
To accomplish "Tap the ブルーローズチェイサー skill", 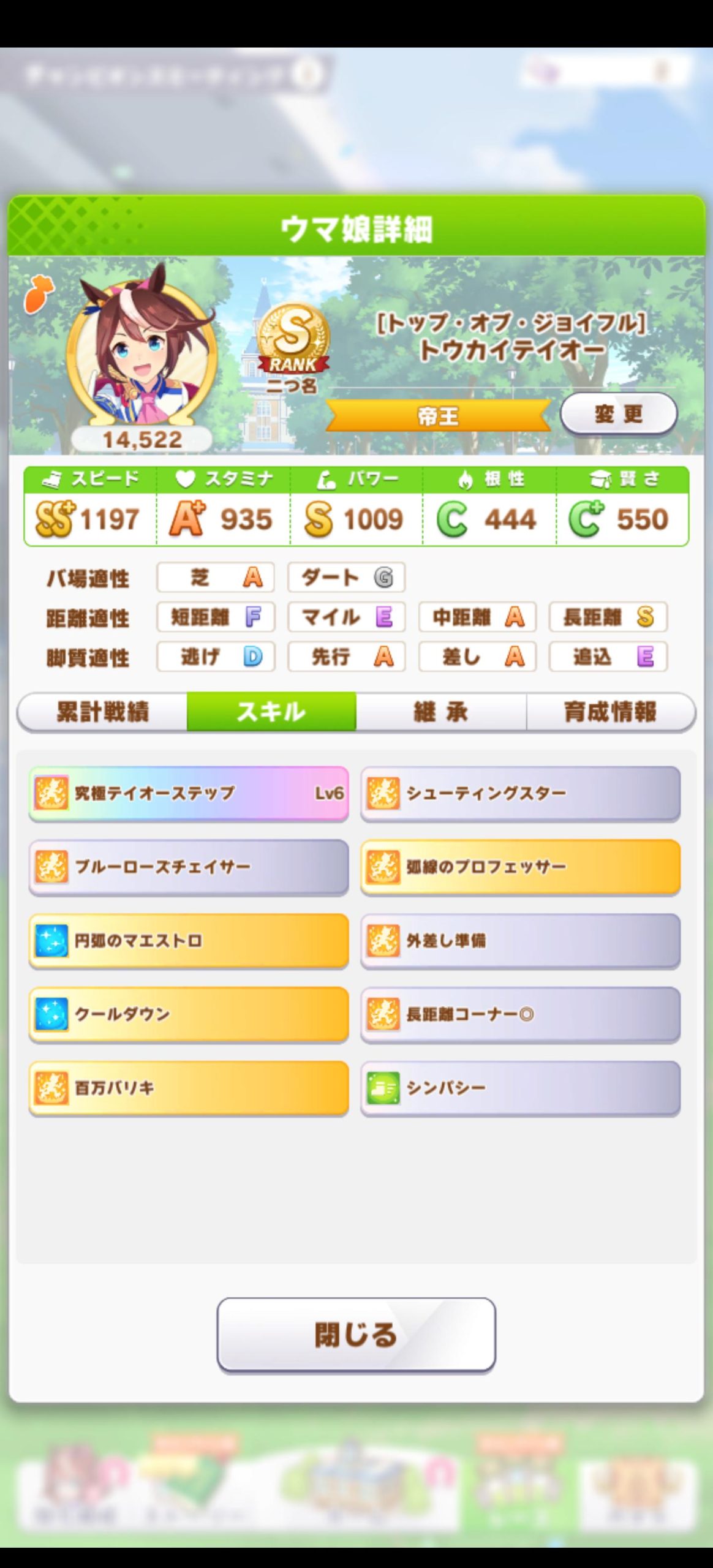I will (189, 867).
